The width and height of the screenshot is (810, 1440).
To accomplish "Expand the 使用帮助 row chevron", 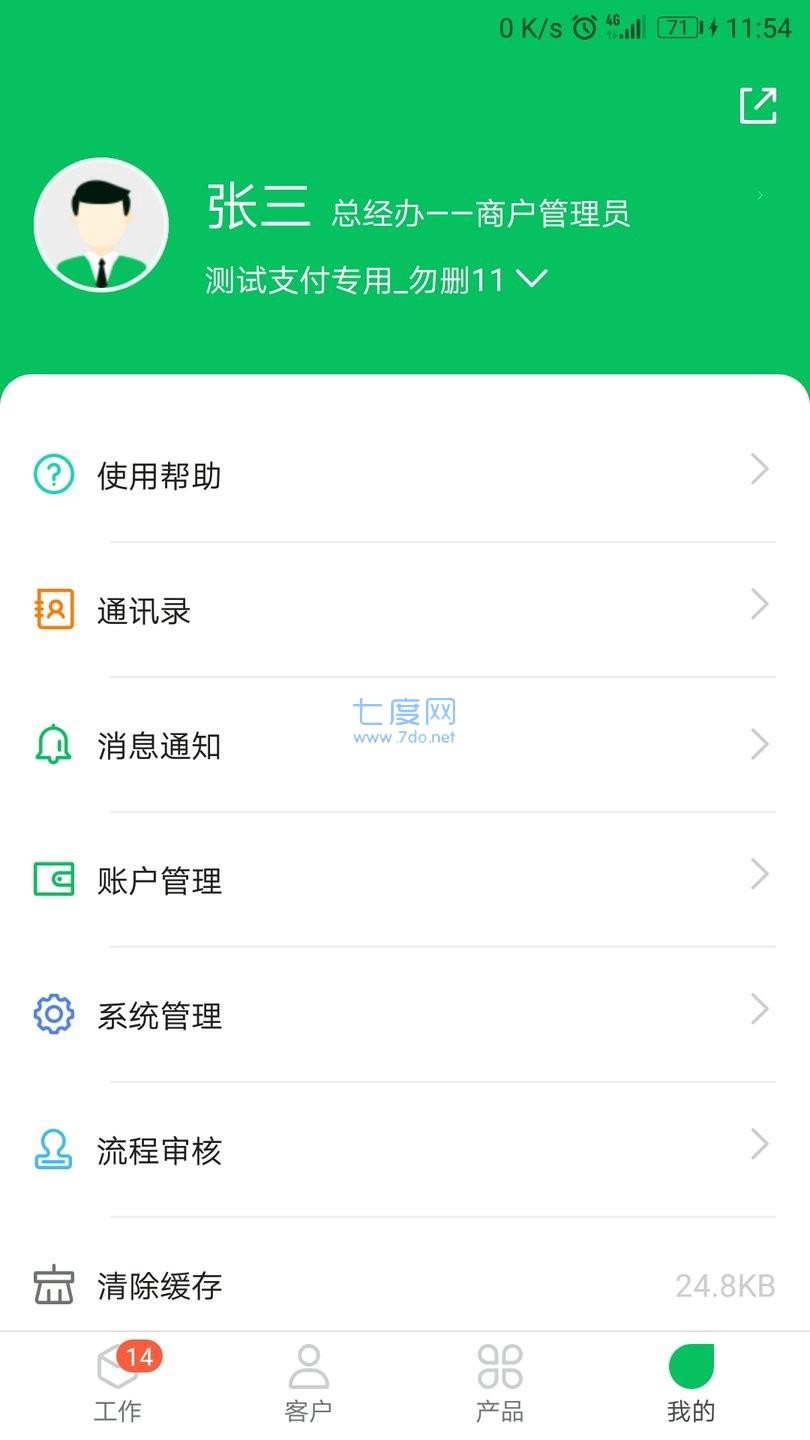I will coord(760,470).
